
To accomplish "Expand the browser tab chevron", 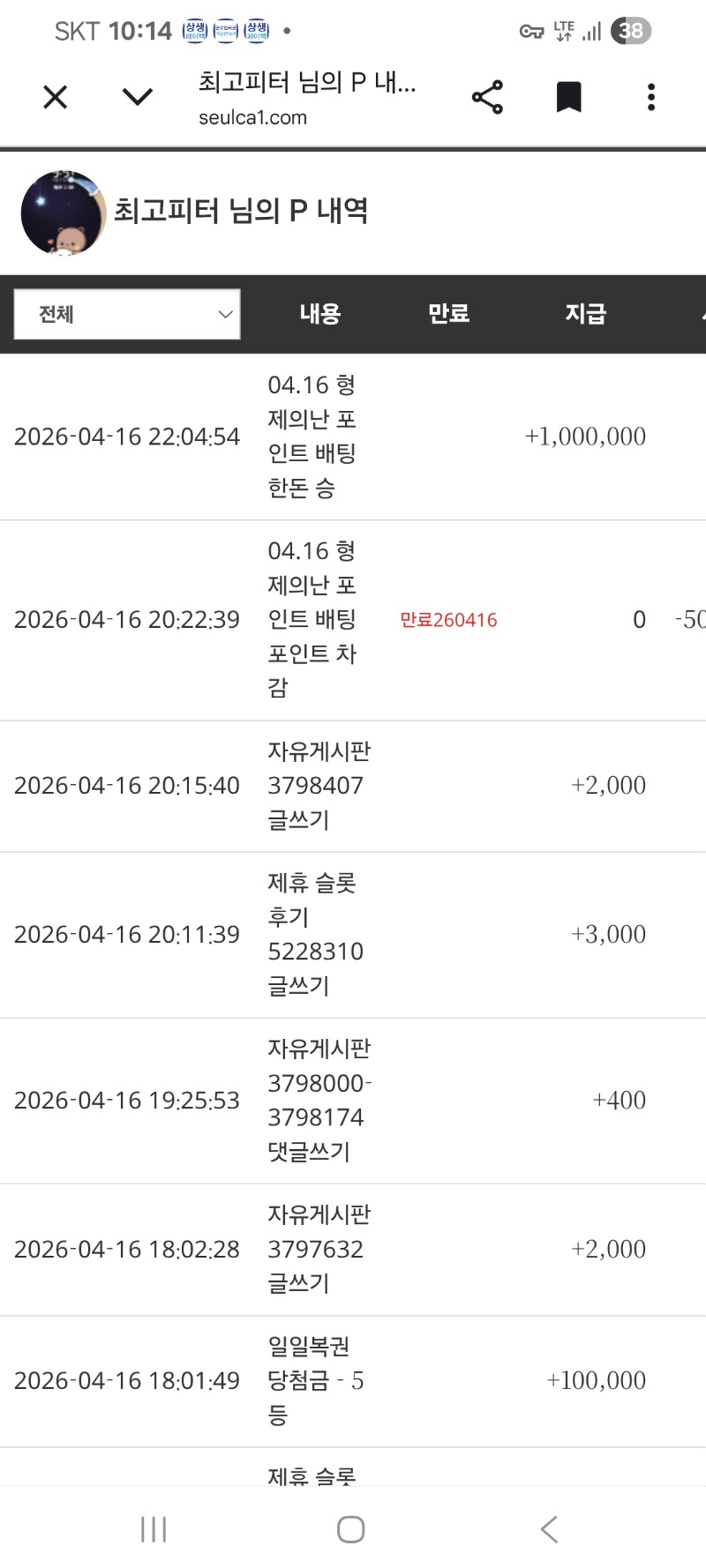I will tap(137, 97).
